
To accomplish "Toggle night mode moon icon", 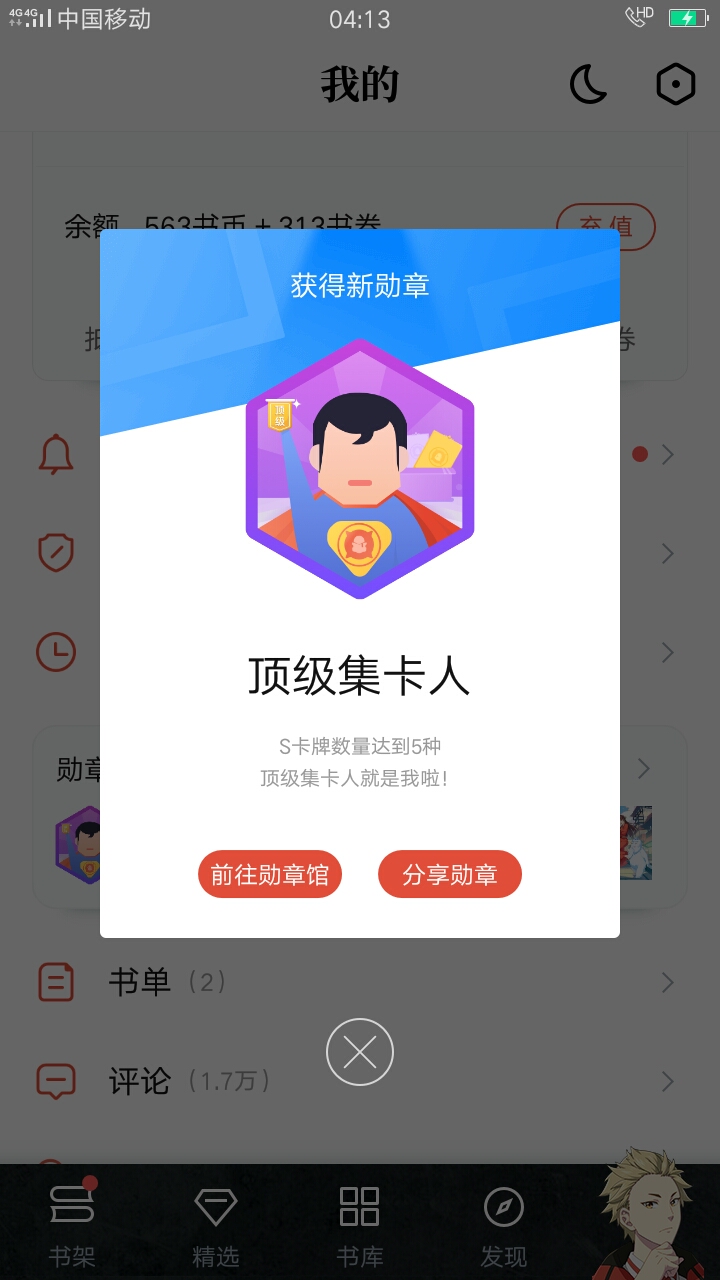I will pyautogui.click(x=588, y=85).
